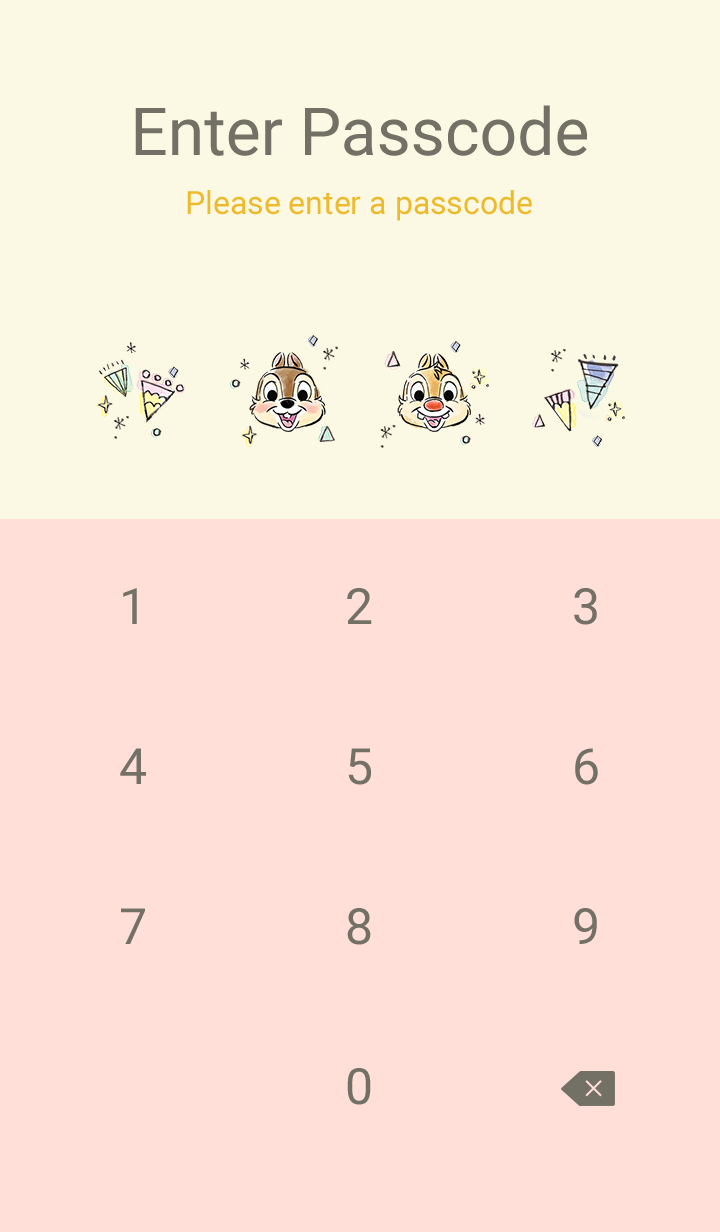Tap digit 1 on the keypad

[x=133, y=607]
